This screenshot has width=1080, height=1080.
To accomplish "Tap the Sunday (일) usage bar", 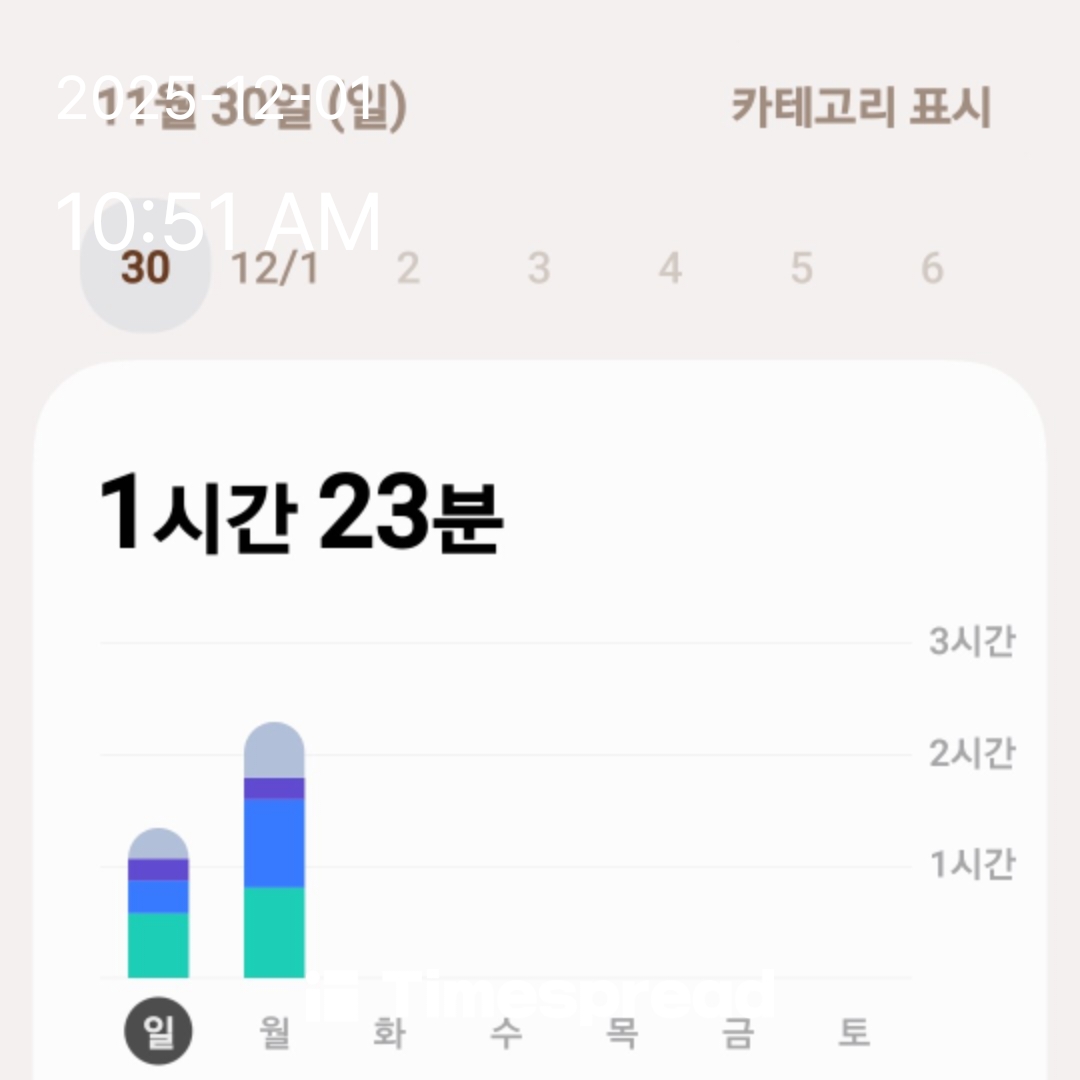I will coord(158,903).
